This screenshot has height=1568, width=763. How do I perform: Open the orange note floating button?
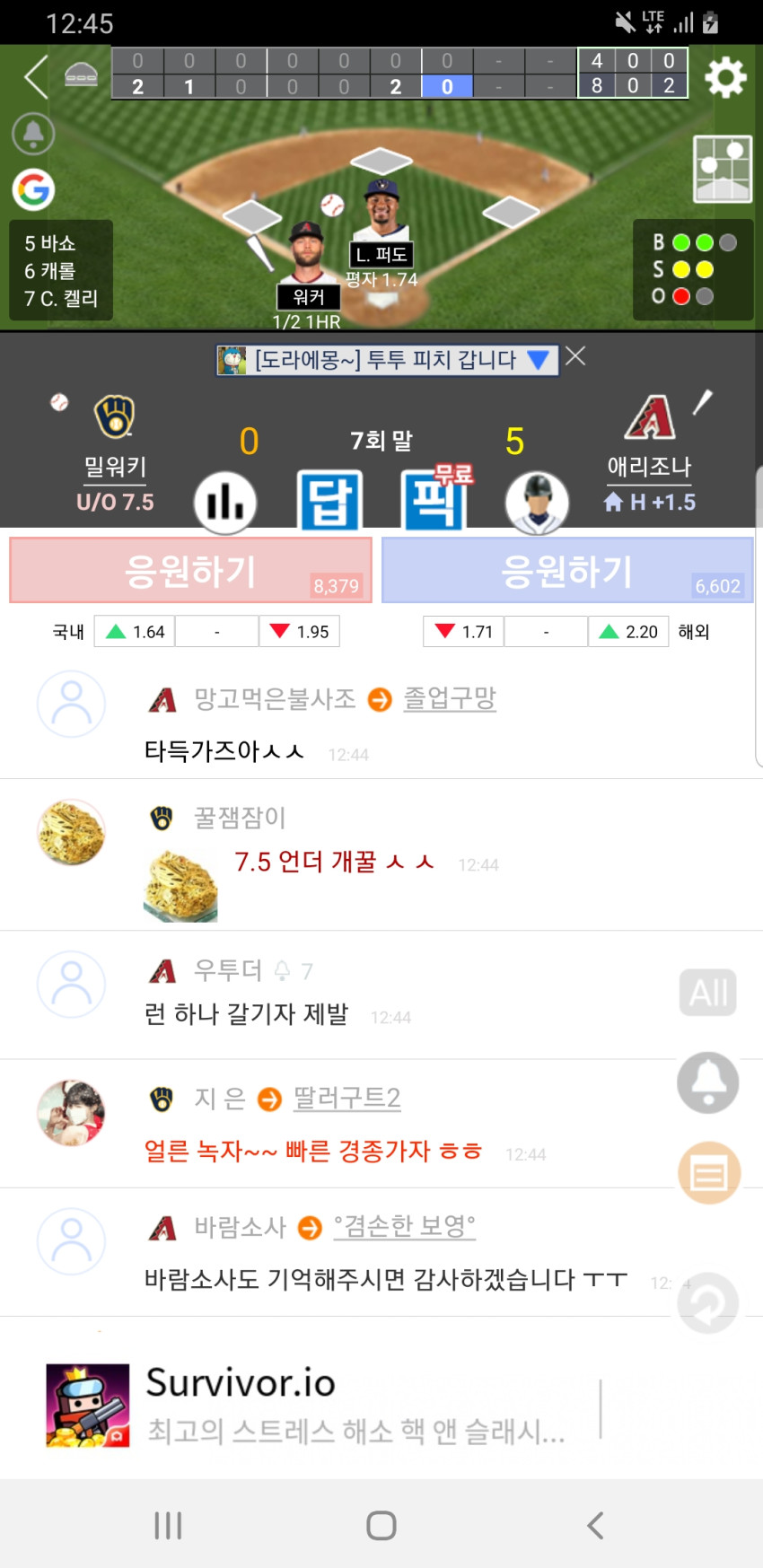click(x=709, y=1173)
